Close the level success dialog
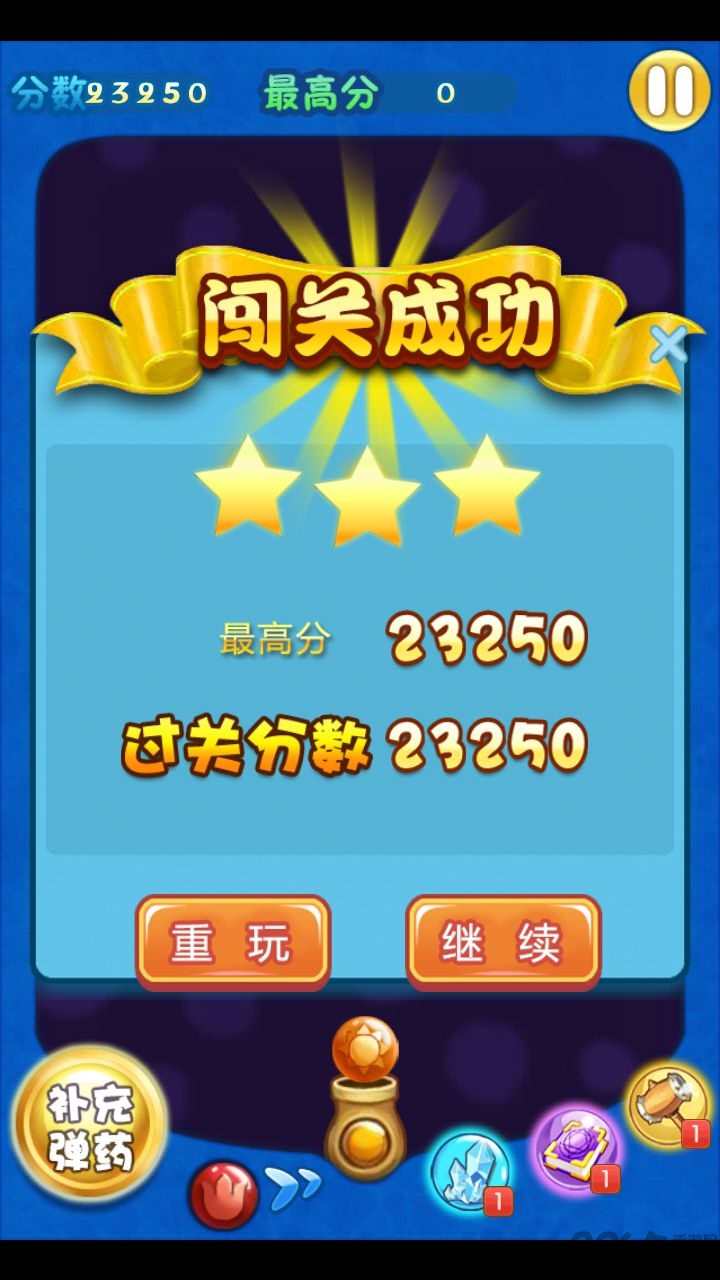 pos(668,344)
